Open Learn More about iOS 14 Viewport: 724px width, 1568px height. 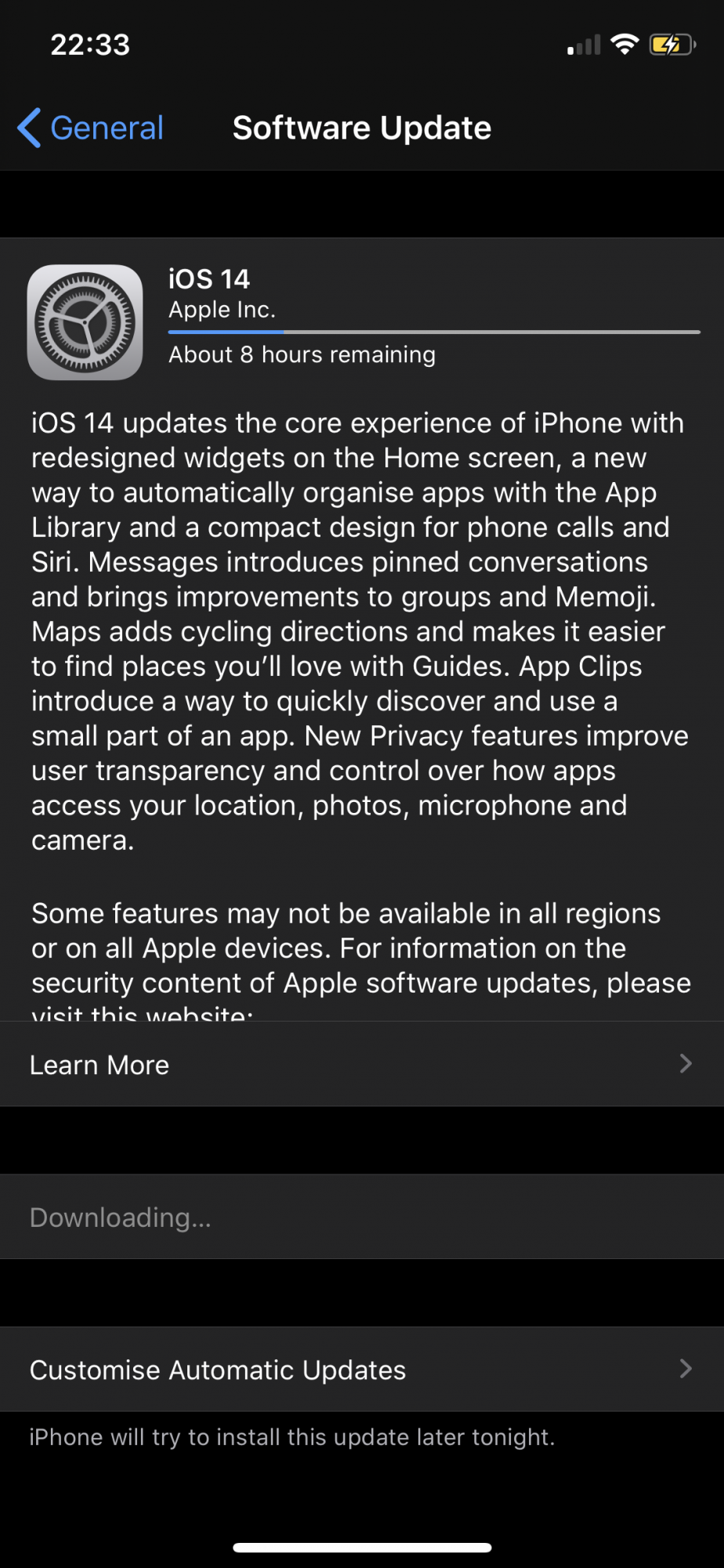coord(362,1064)
